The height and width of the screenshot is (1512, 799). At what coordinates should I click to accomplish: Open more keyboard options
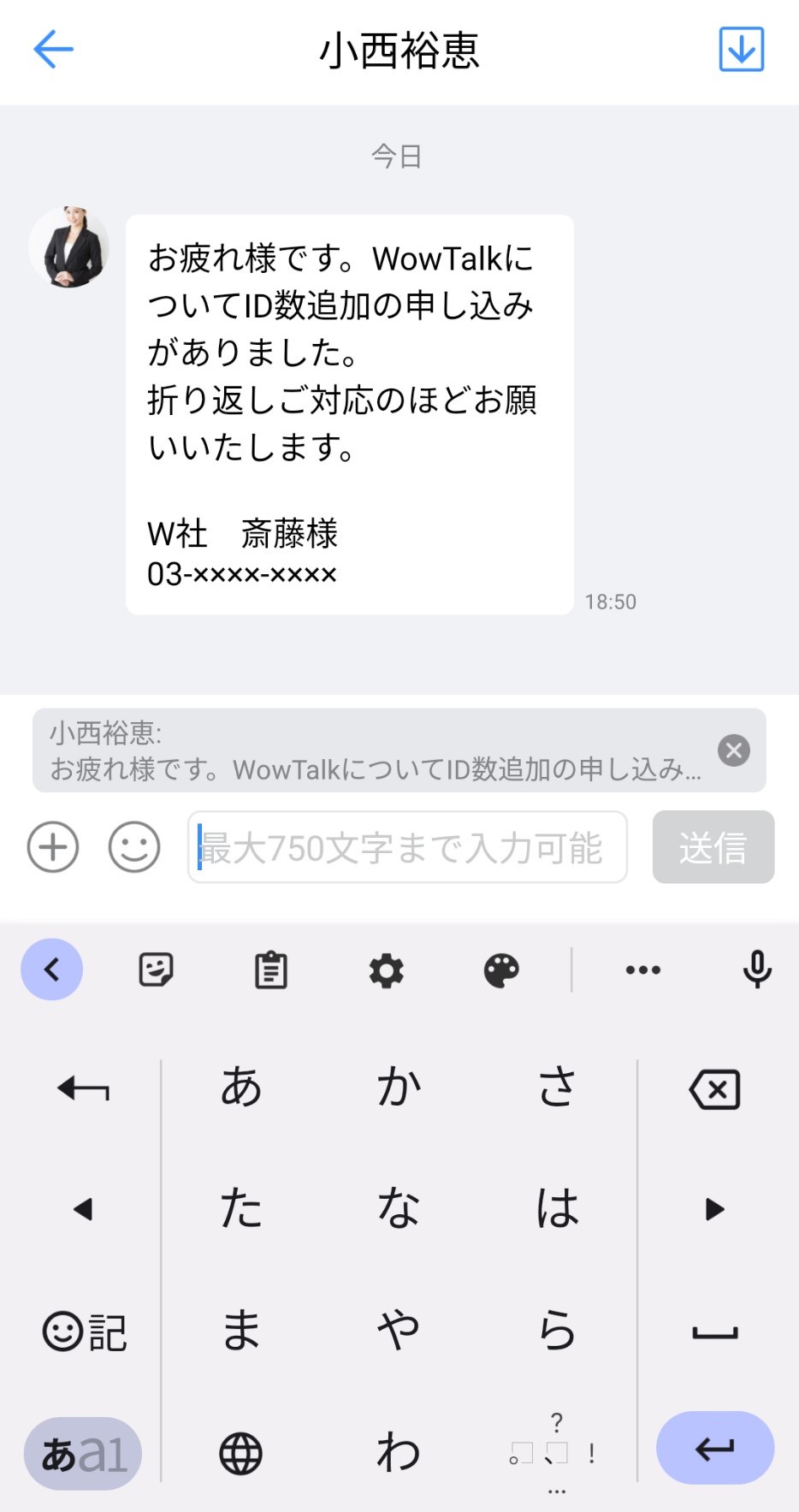click(642, 970)
